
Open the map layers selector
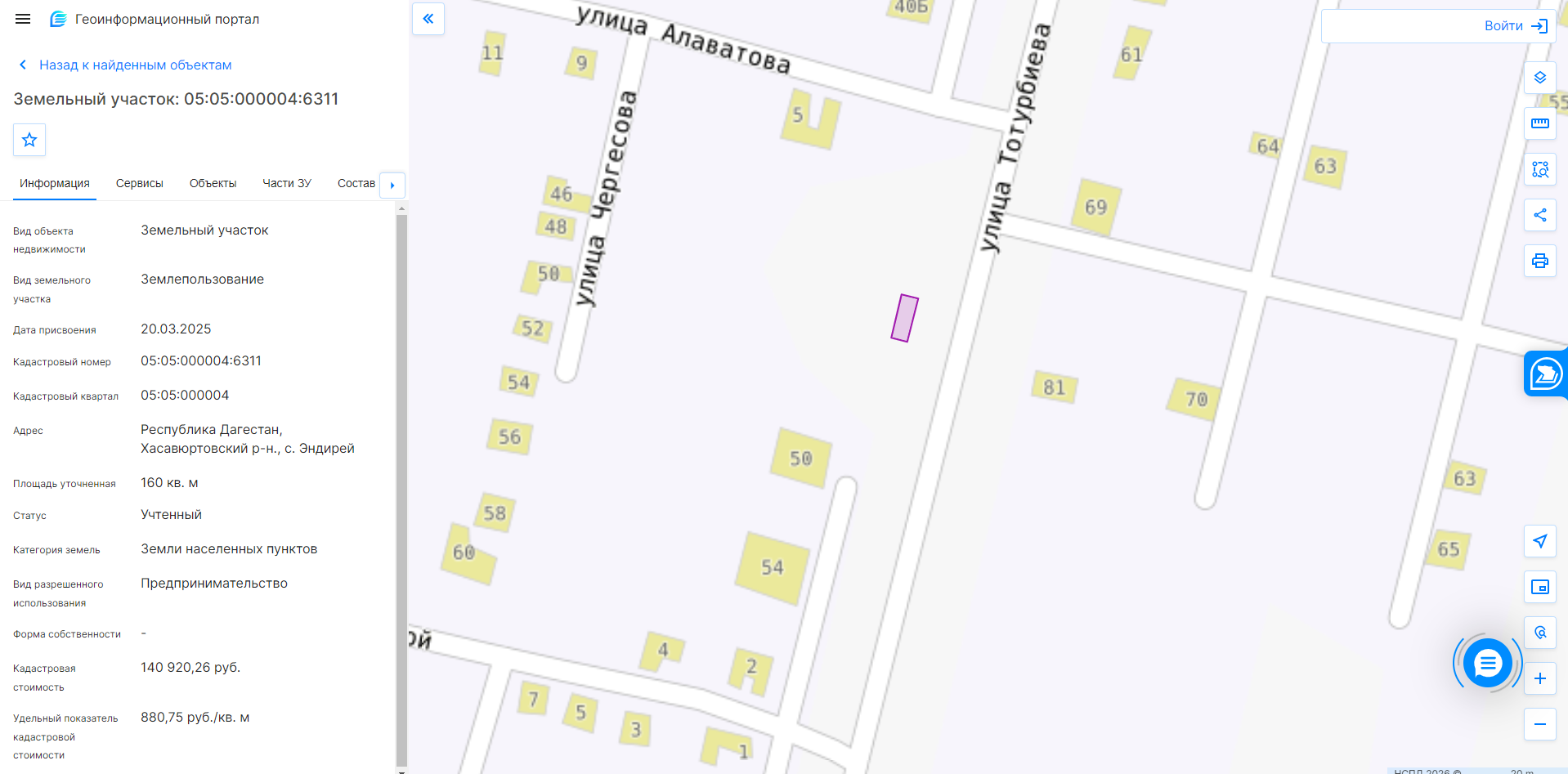[x=1540, y=78]
